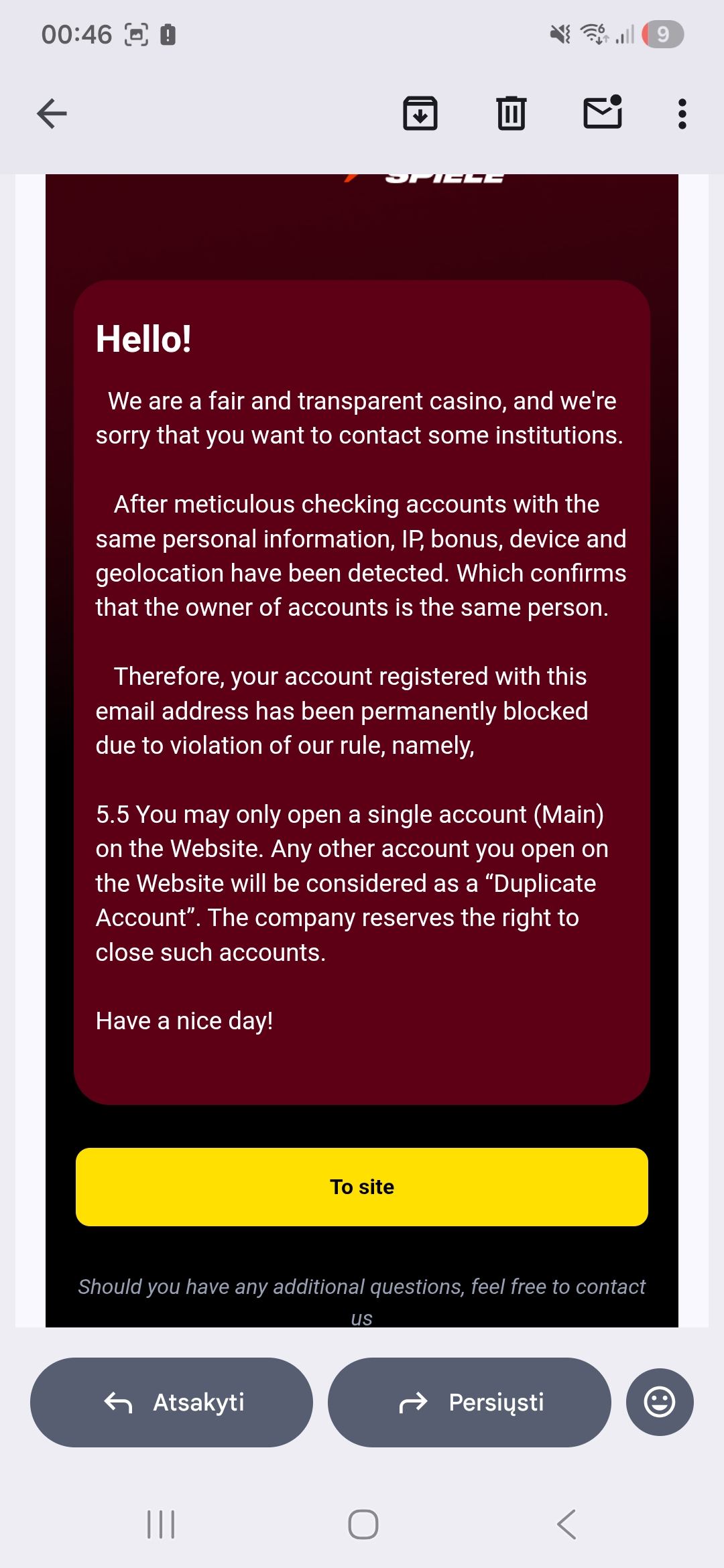Viewport: 724px width, 1568px height.
Task: Mark the email as unread
Action: pyautogui.click(x=602, y=113)
